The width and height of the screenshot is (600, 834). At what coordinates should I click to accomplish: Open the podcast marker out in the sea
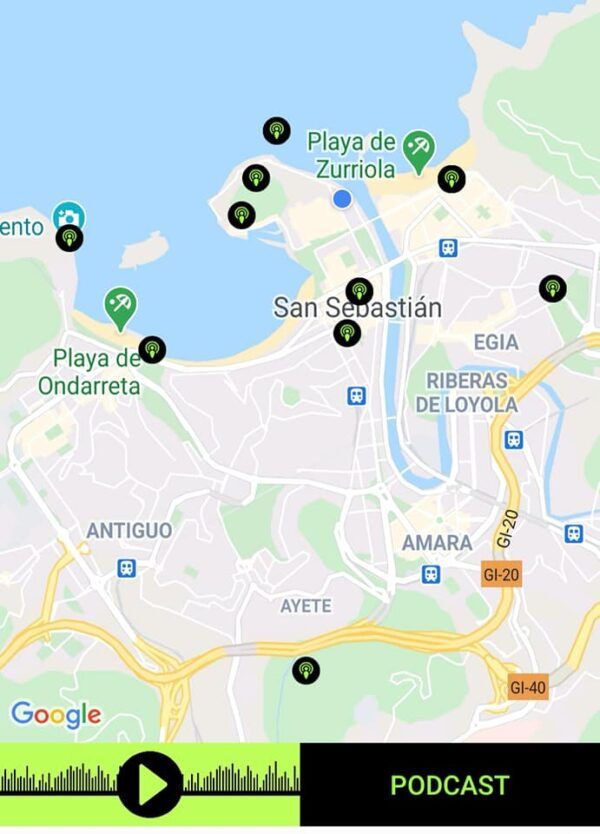click(276, 130)
